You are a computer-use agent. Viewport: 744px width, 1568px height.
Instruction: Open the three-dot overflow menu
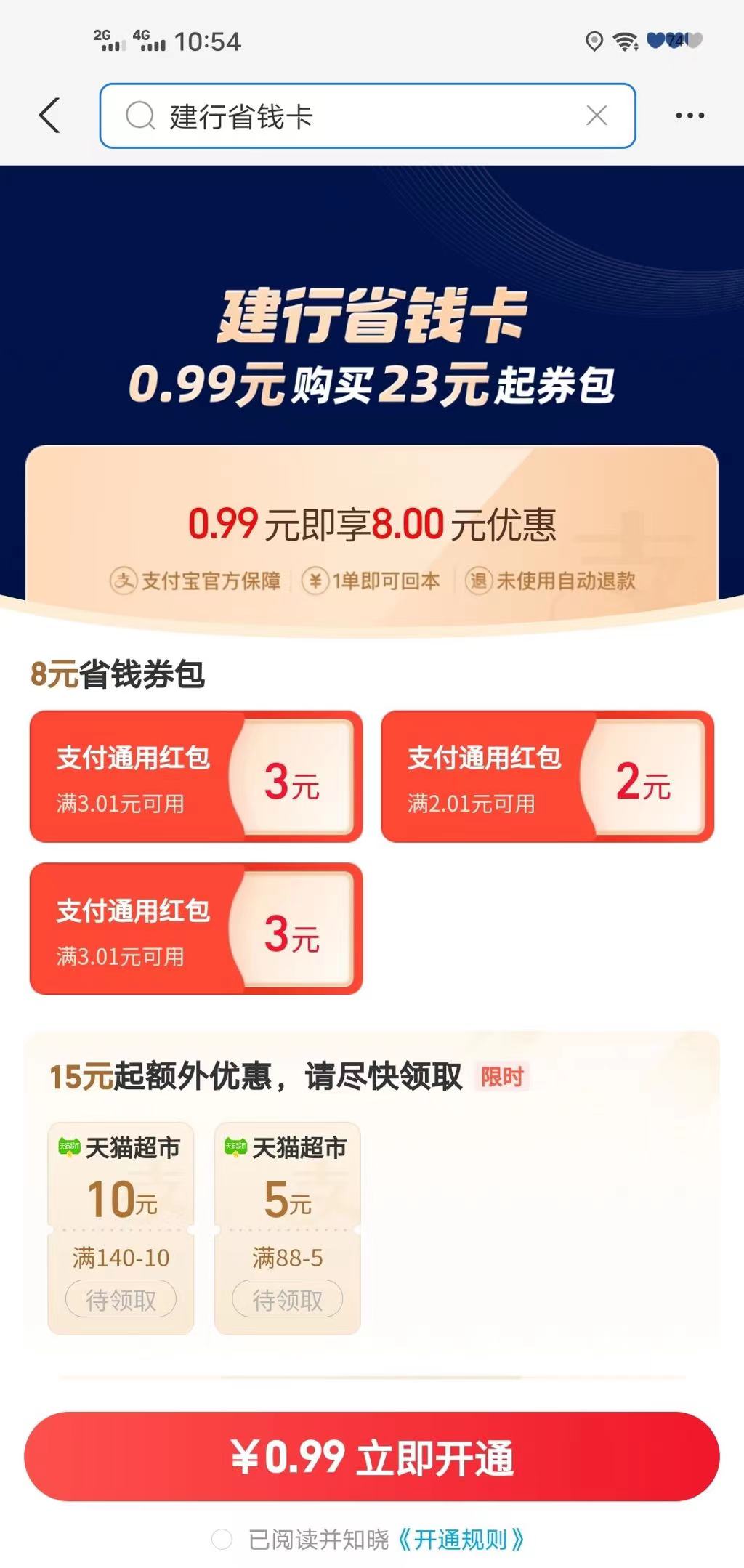[x=690, y=116]
